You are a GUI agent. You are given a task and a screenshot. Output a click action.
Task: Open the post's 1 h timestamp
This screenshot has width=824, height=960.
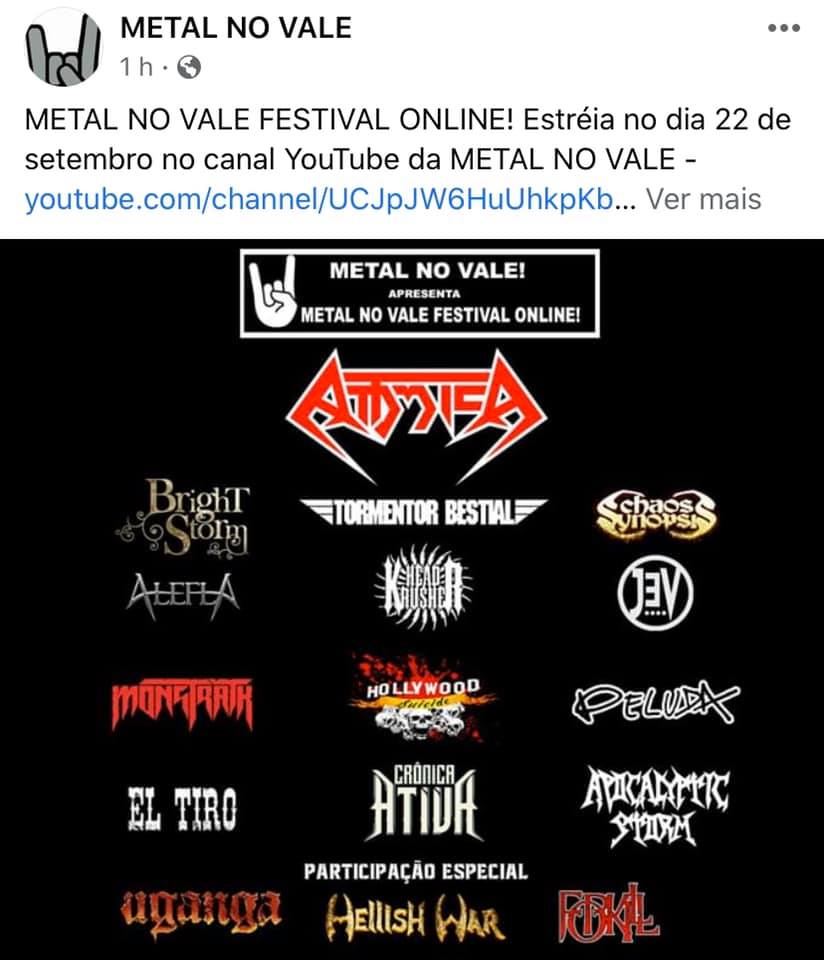[x=137, y=68]
